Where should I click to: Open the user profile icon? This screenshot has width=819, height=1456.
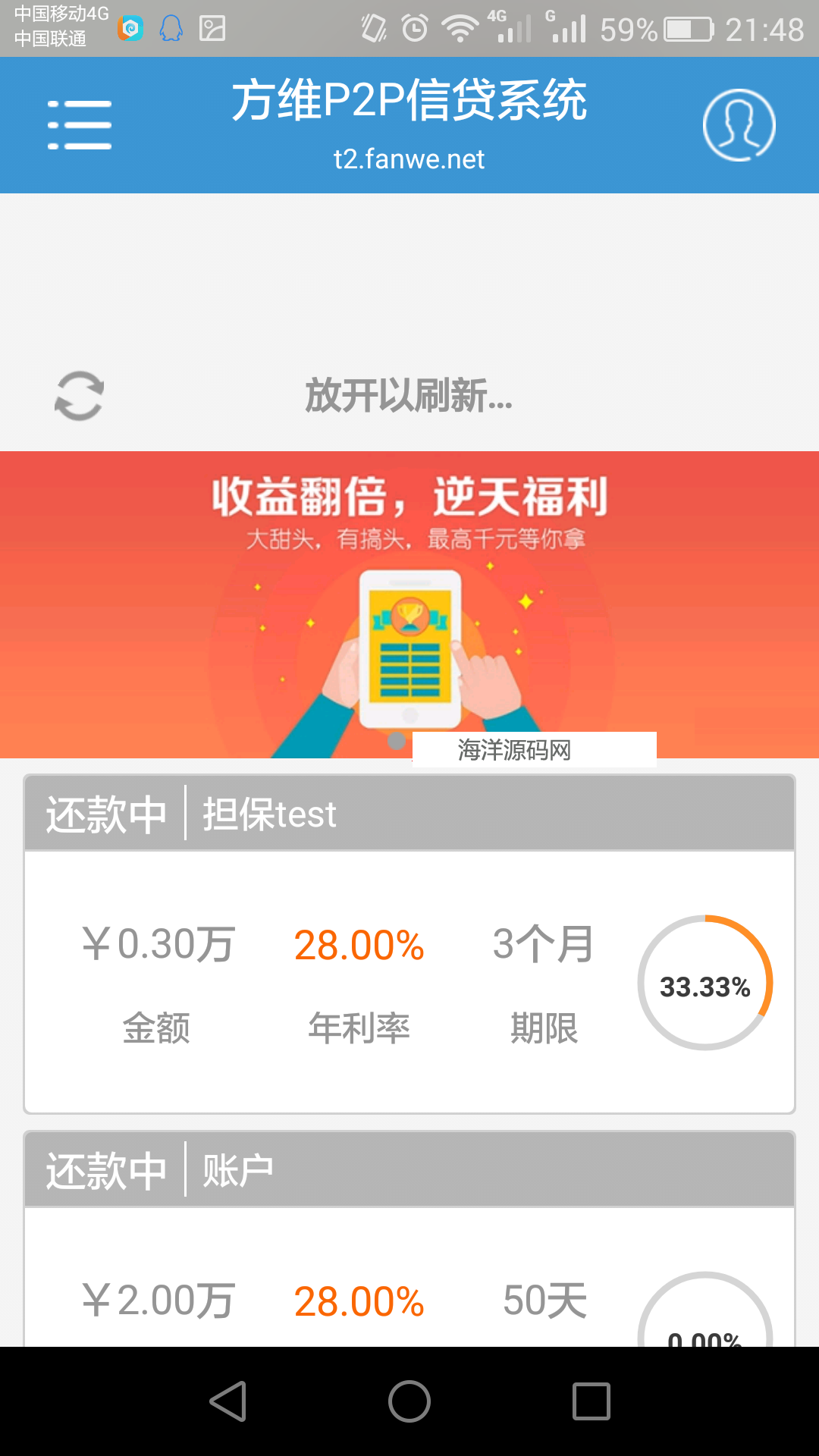[x=739, y=125]
